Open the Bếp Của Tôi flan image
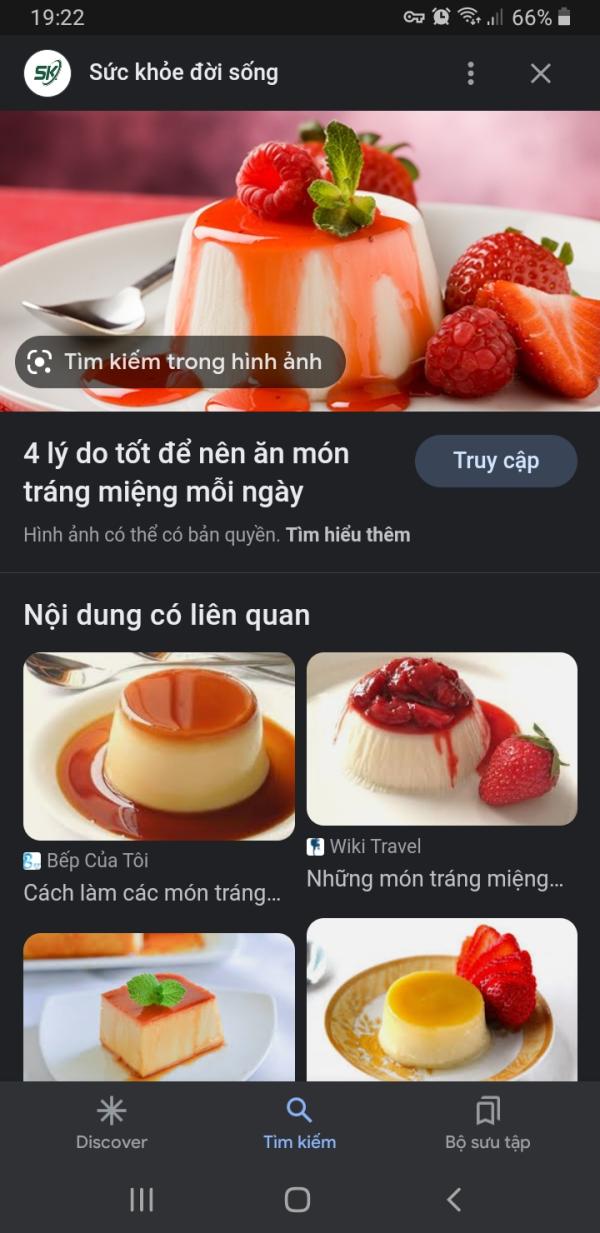The height and width of the screenshot is (1233, 600). pyautogui.click(x=159, y=746)
